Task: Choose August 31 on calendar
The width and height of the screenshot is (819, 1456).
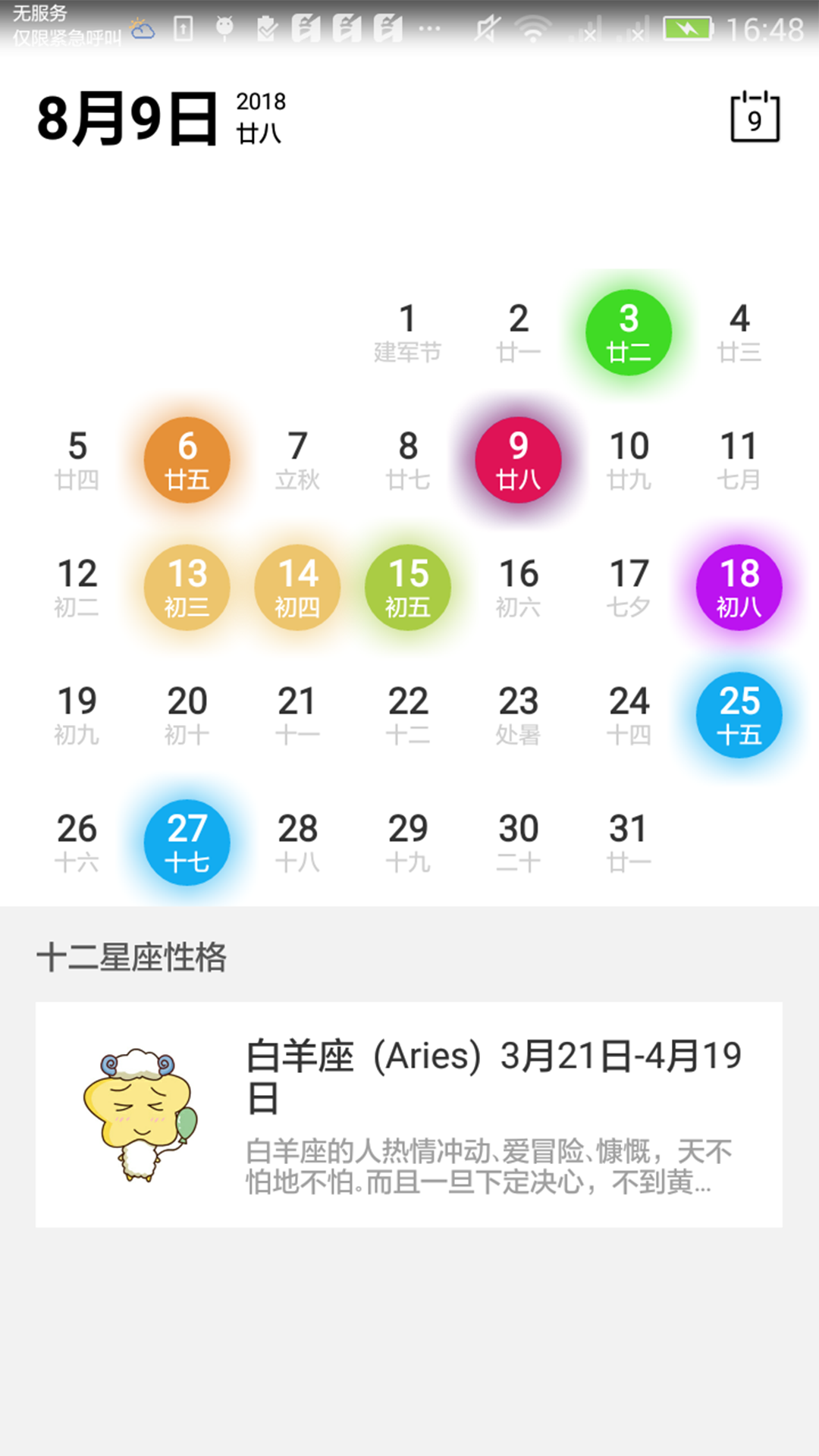Action: point(629,843)
